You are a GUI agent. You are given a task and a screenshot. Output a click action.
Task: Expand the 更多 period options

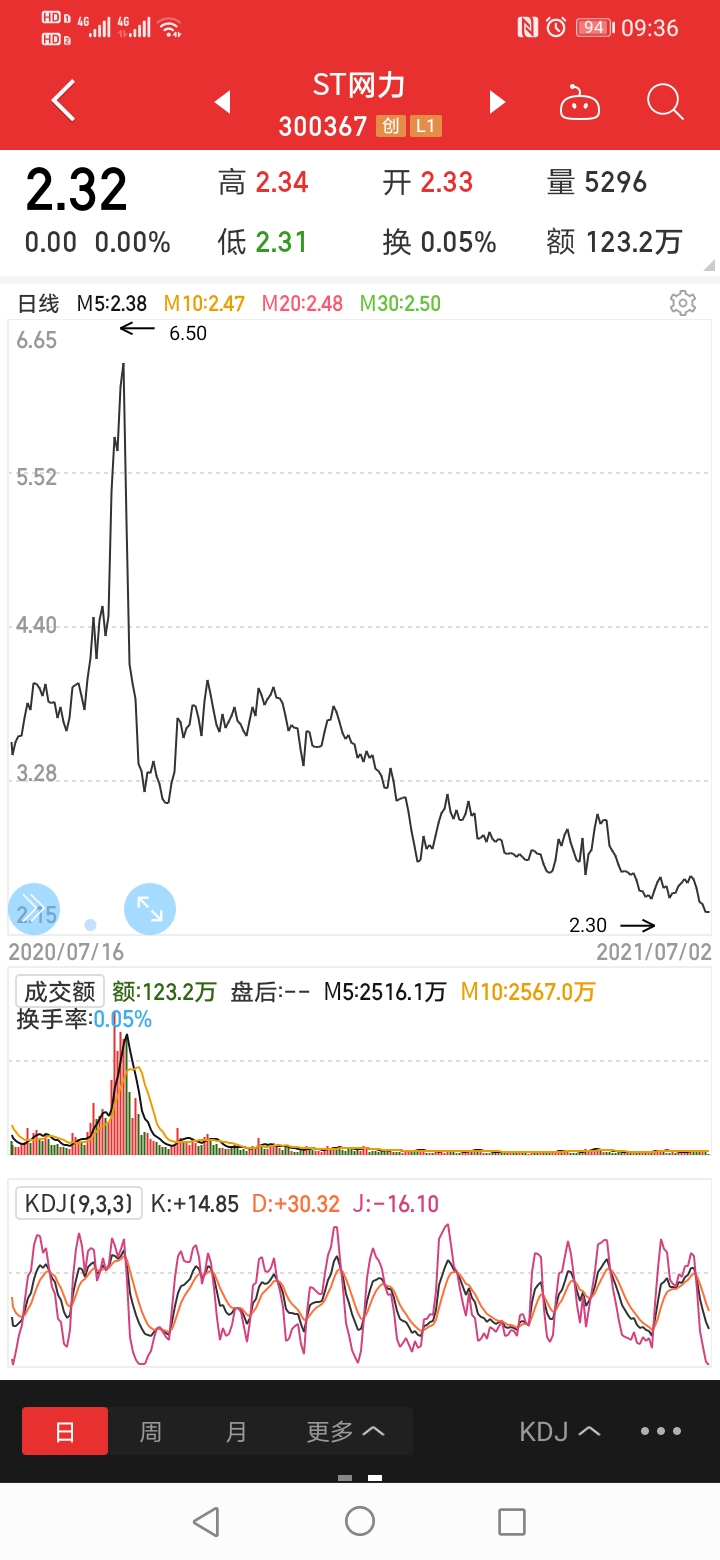pos(345,1431)
